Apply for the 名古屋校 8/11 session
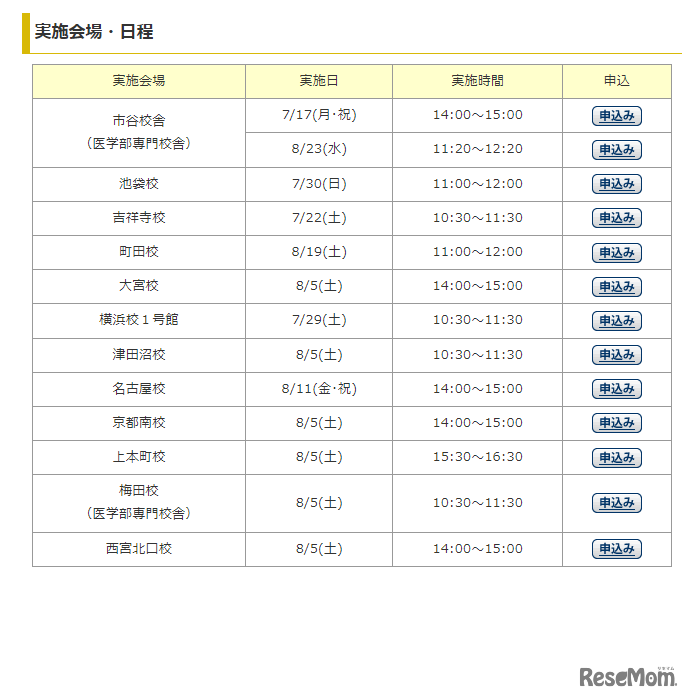 pyautogui.click(x=616, y=389)
